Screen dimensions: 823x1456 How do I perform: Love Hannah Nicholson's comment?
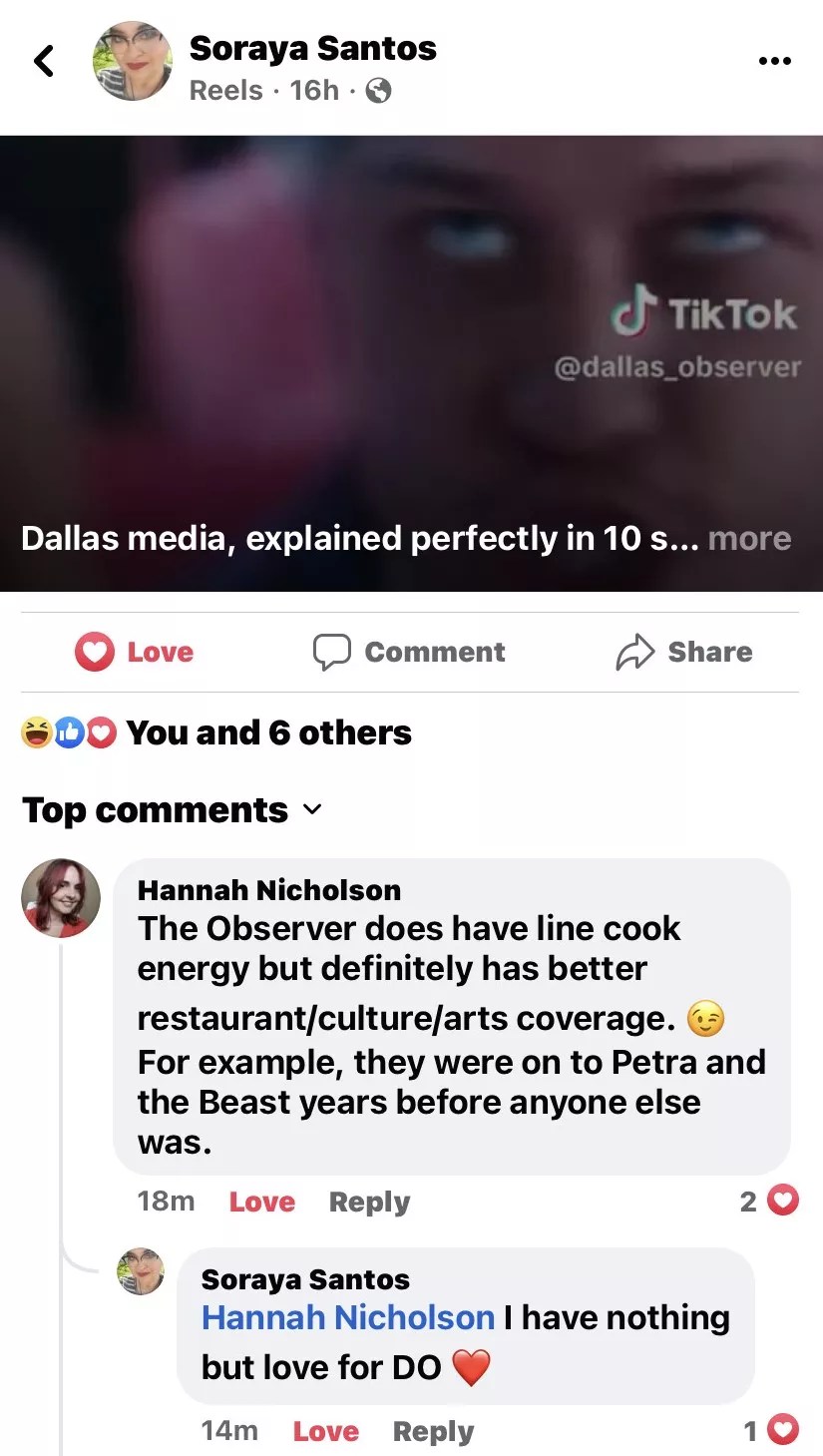coord(261,1202)
